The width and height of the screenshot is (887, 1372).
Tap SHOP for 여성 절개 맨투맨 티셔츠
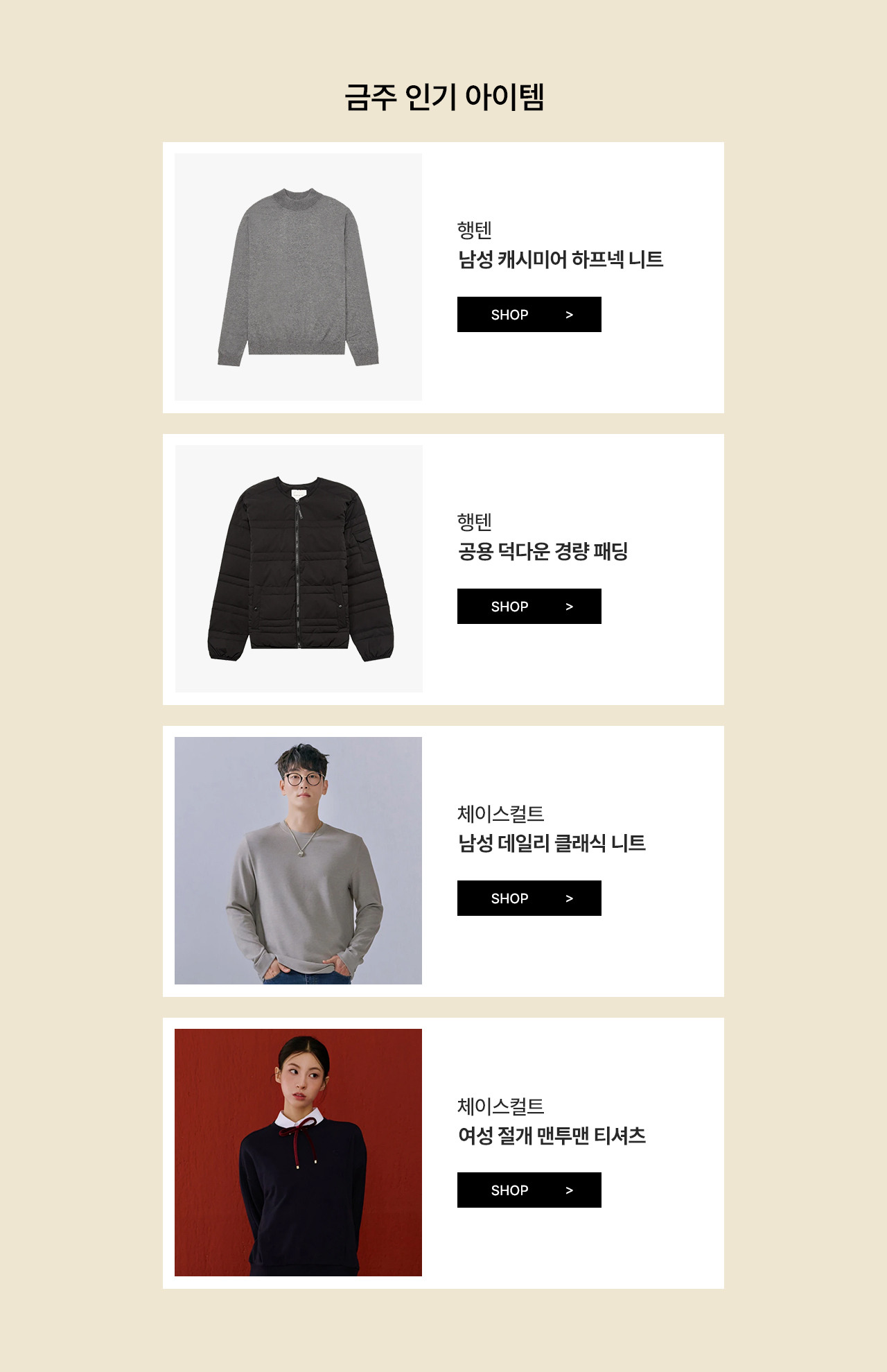pos(529,1190)
